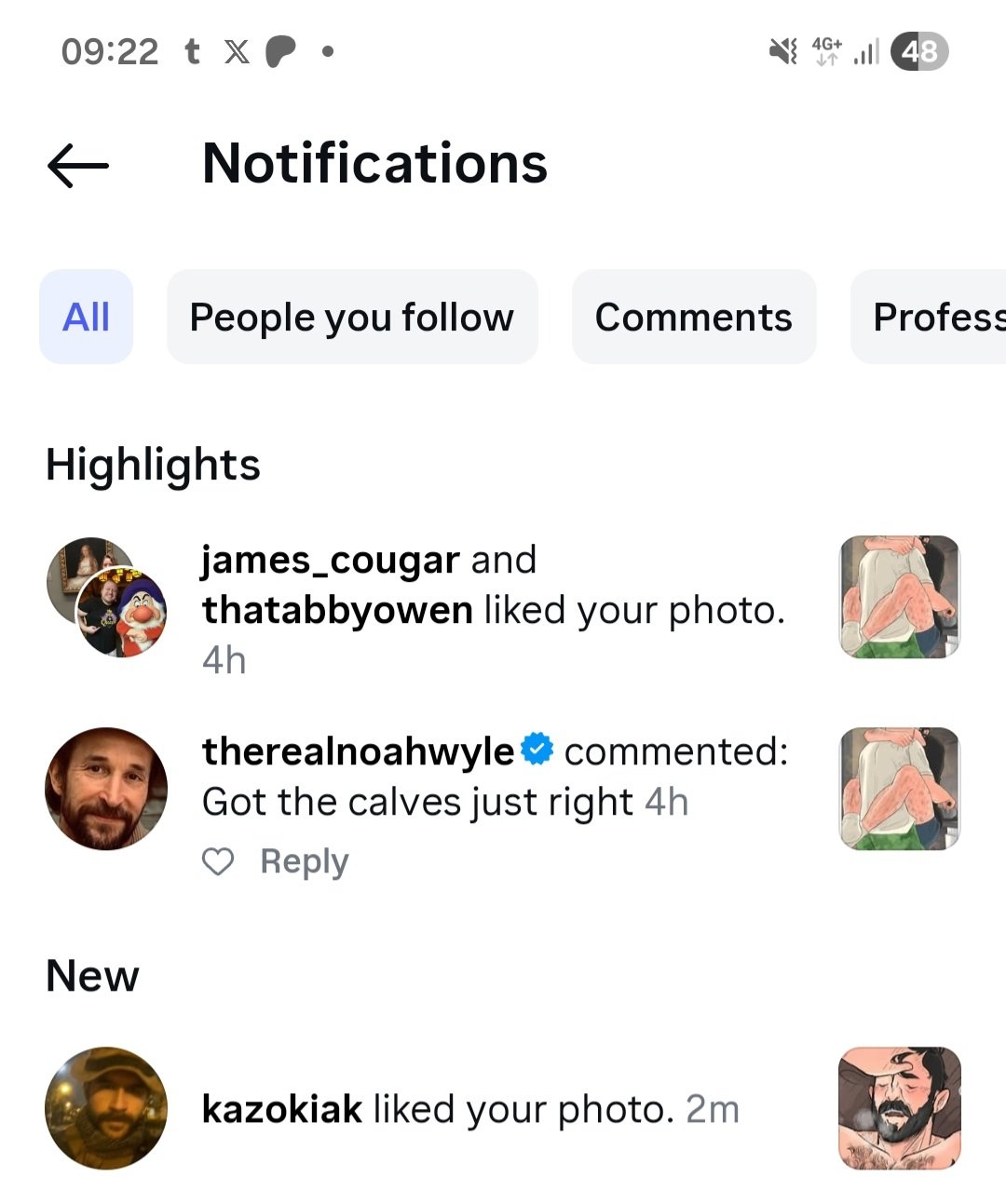Switch to People you follow filter
1006x1204 pixels.
(x=351, y=317)
